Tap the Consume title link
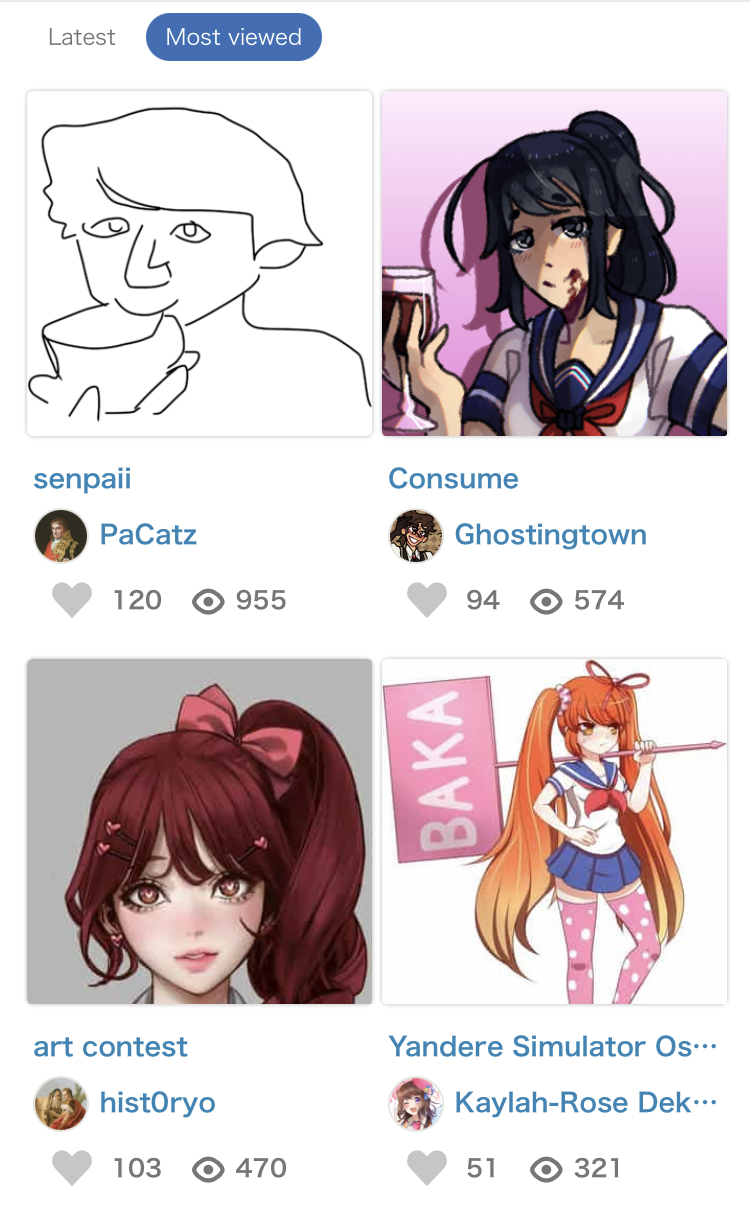The image size is (750, 1214). click(x=453, y=479)
